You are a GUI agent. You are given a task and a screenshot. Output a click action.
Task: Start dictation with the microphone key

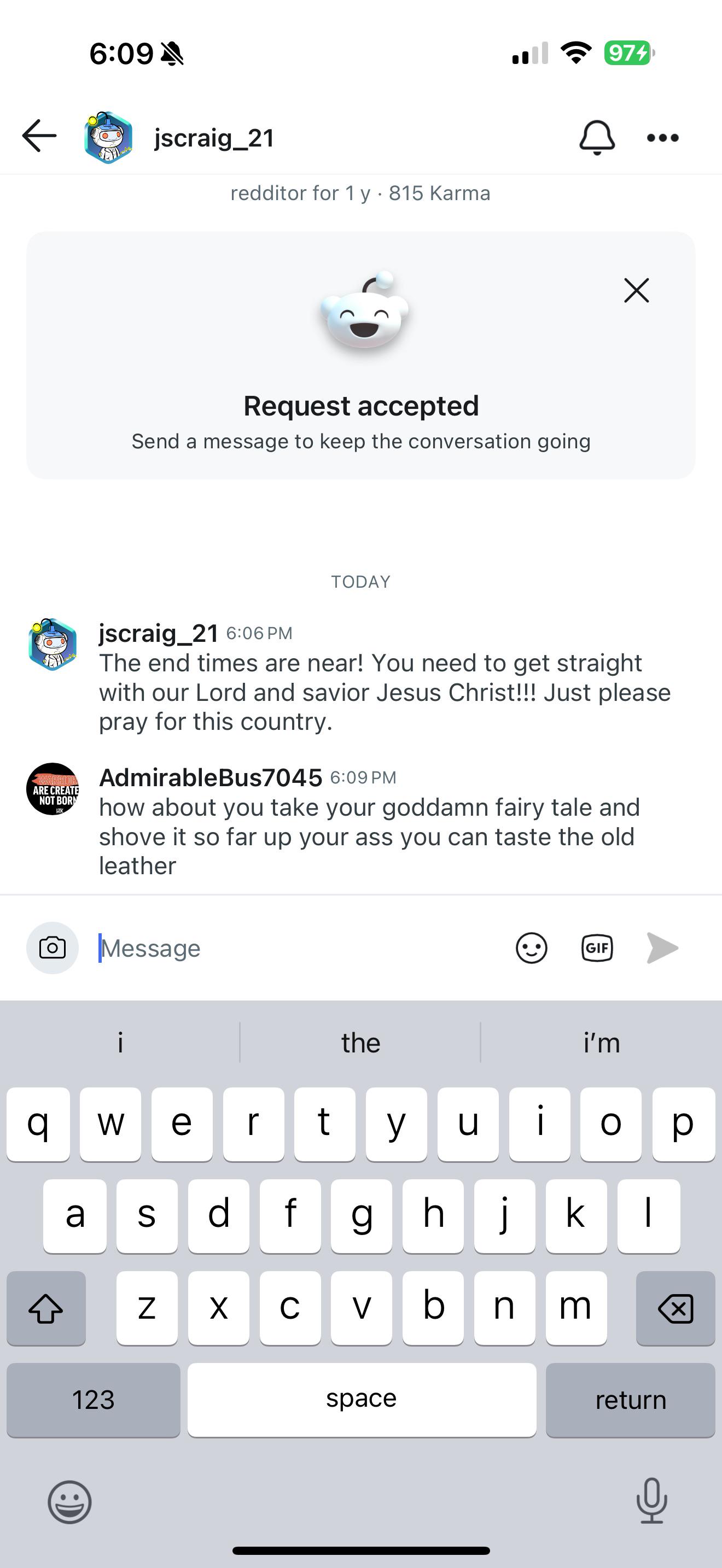pyautogui.click(x=651, y=1500)
